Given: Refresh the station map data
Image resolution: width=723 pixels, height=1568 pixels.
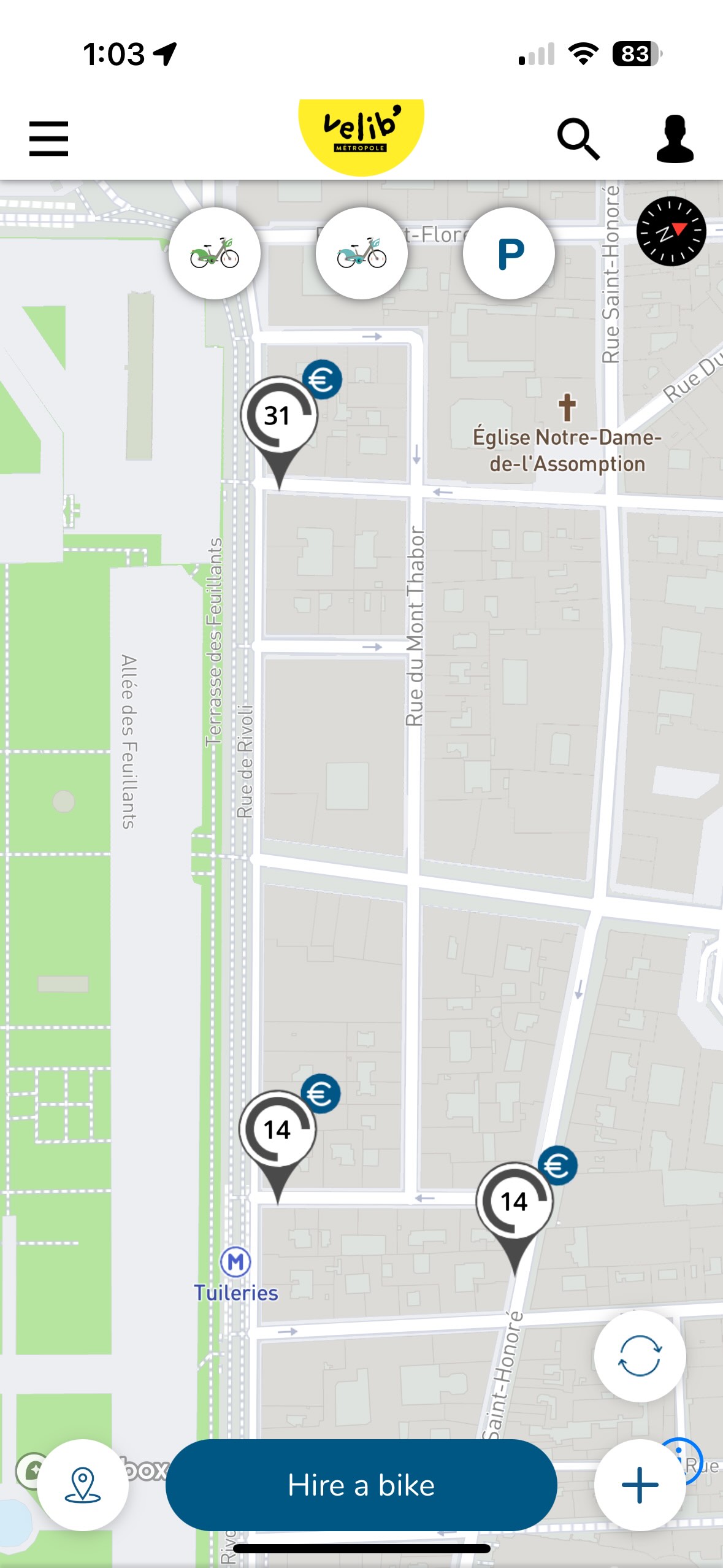Looking at the screenshot, I should tap(640, 1356).
